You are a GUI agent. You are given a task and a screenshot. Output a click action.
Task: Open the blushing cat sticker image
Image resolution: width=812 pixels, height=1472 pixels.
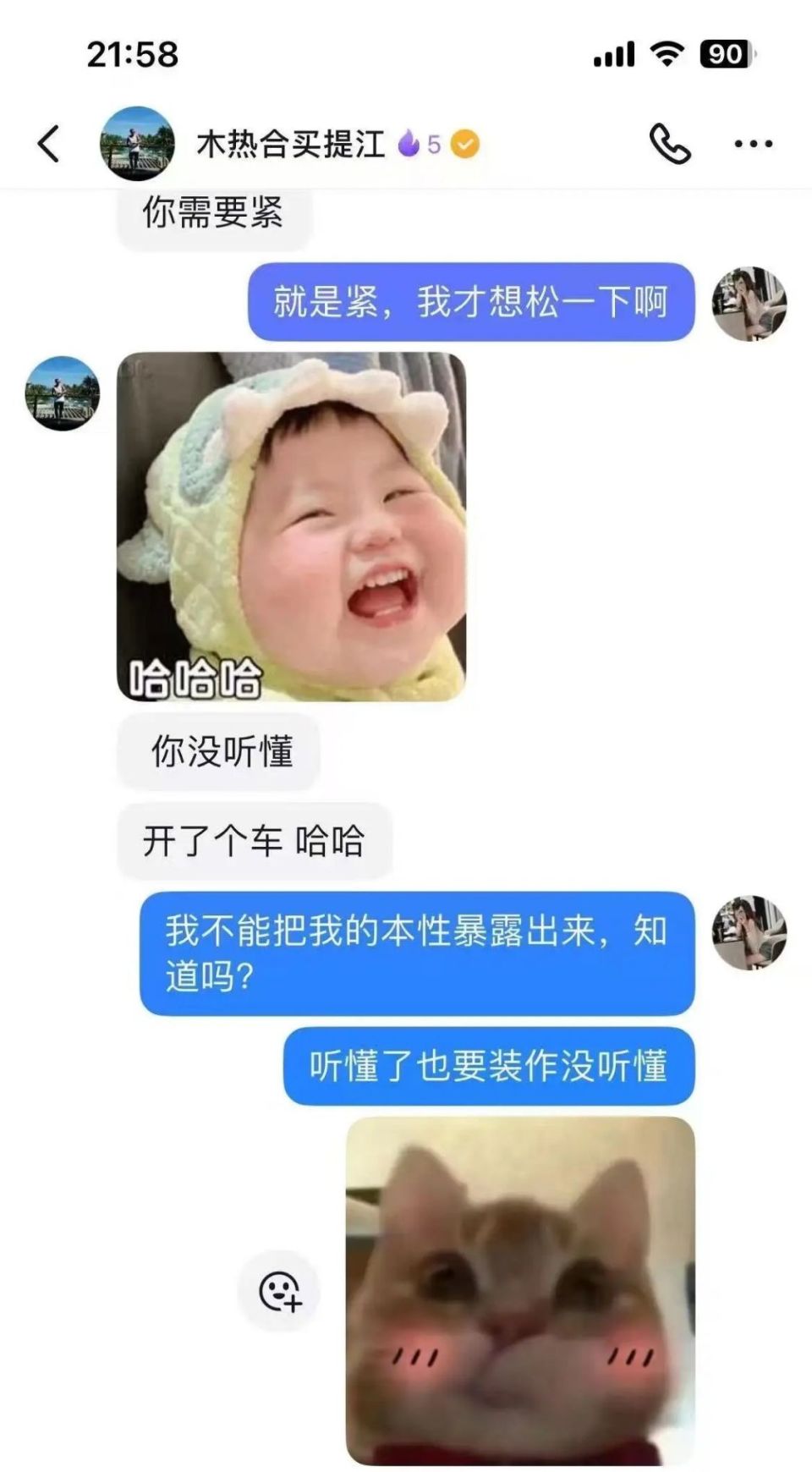tap(520, 1289)
